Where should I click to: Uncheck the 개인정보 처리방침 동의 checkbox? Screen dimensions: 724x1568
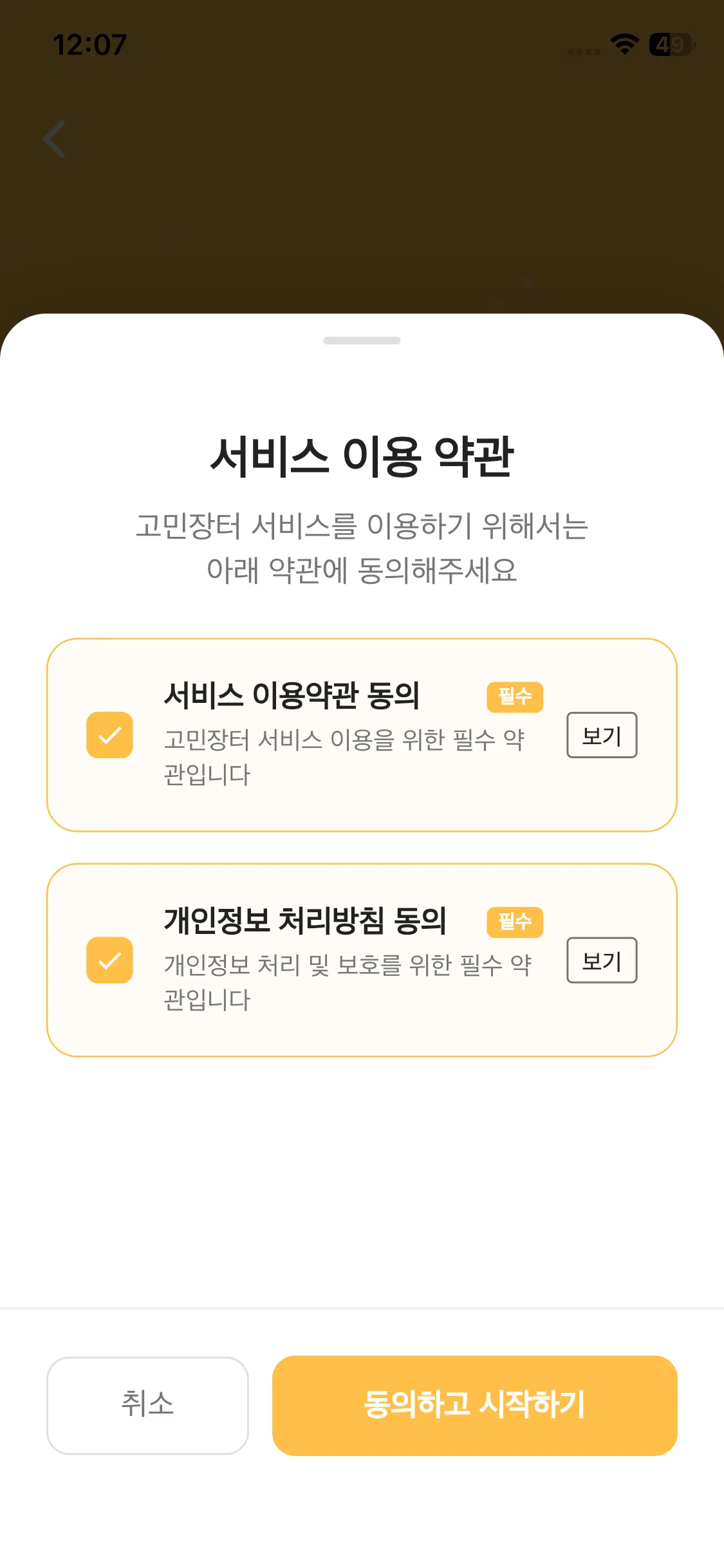click(x=109, y=960)
